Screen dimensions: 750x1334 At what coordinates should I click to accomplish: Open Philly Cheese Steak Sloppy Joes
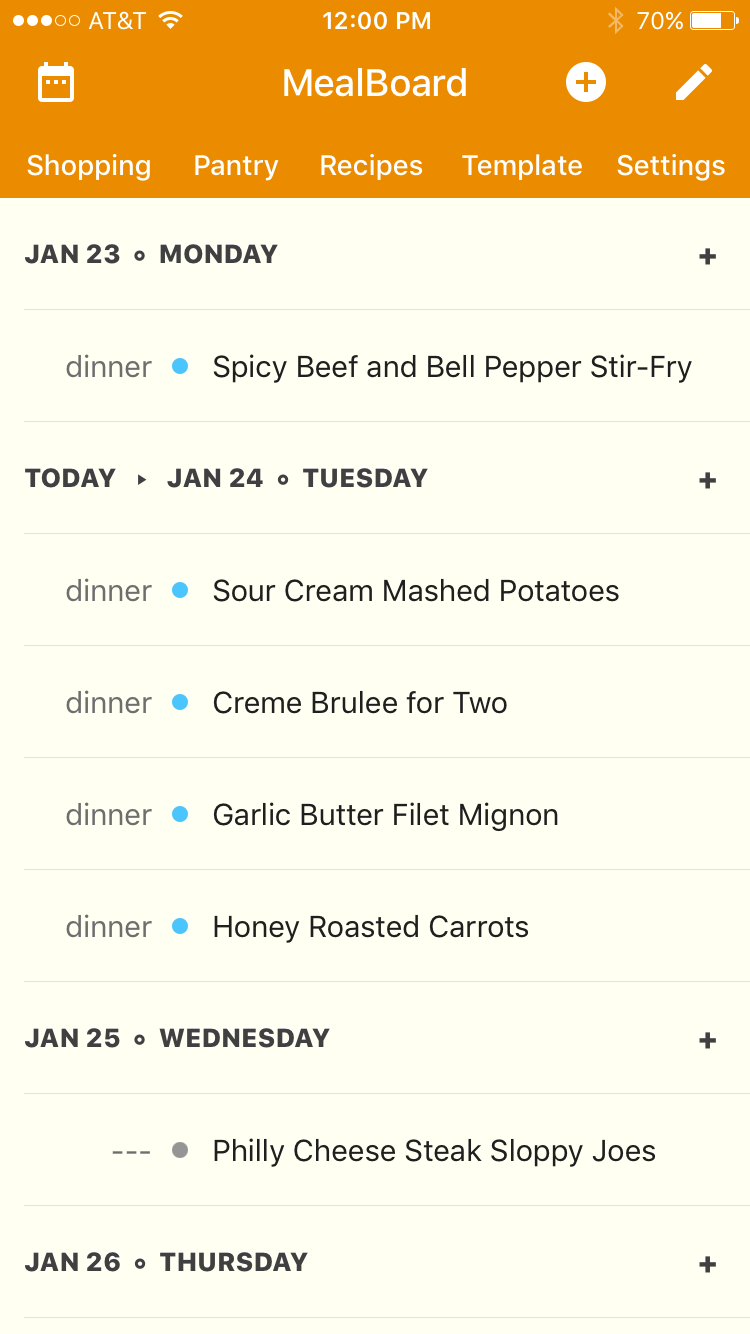434,1151
